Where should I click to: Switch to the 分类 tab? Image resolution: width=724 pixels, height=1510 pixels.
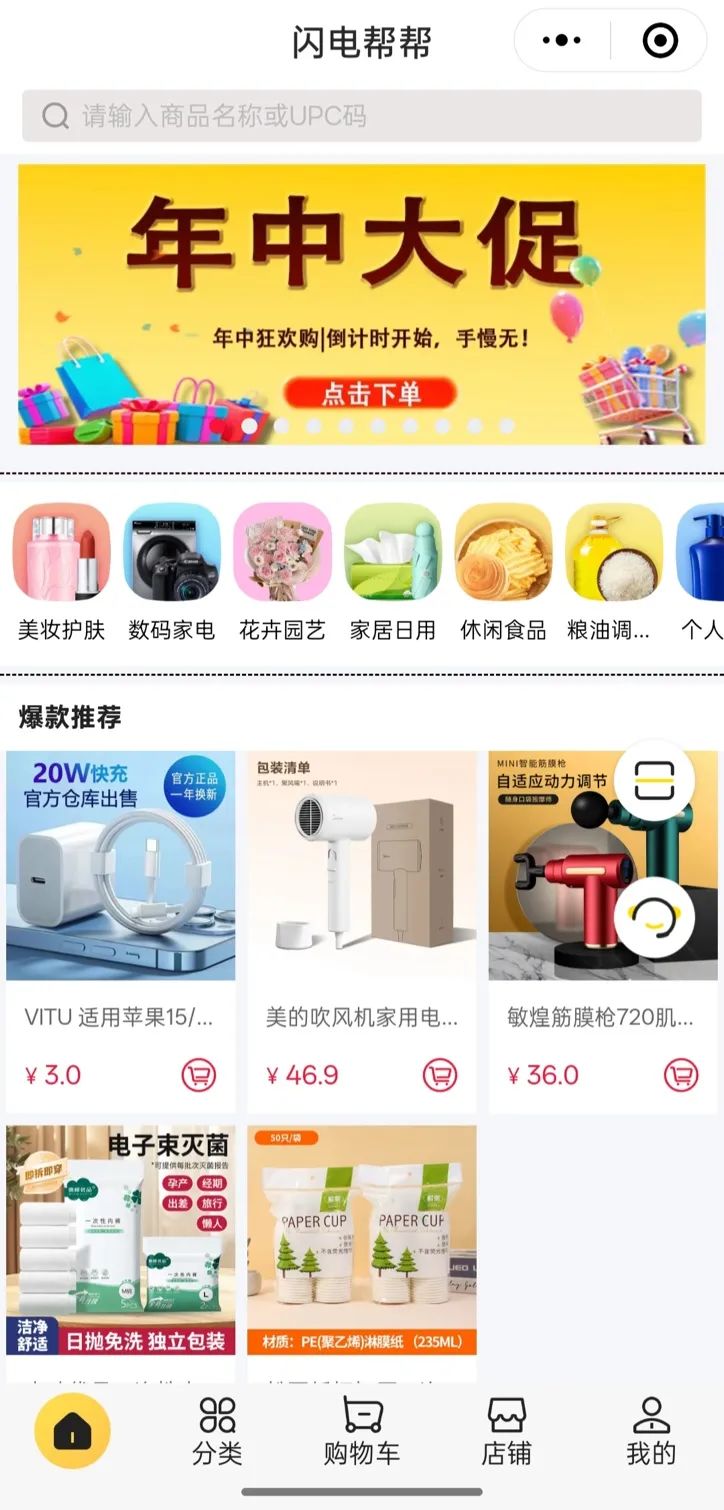tap(217, 1432)
